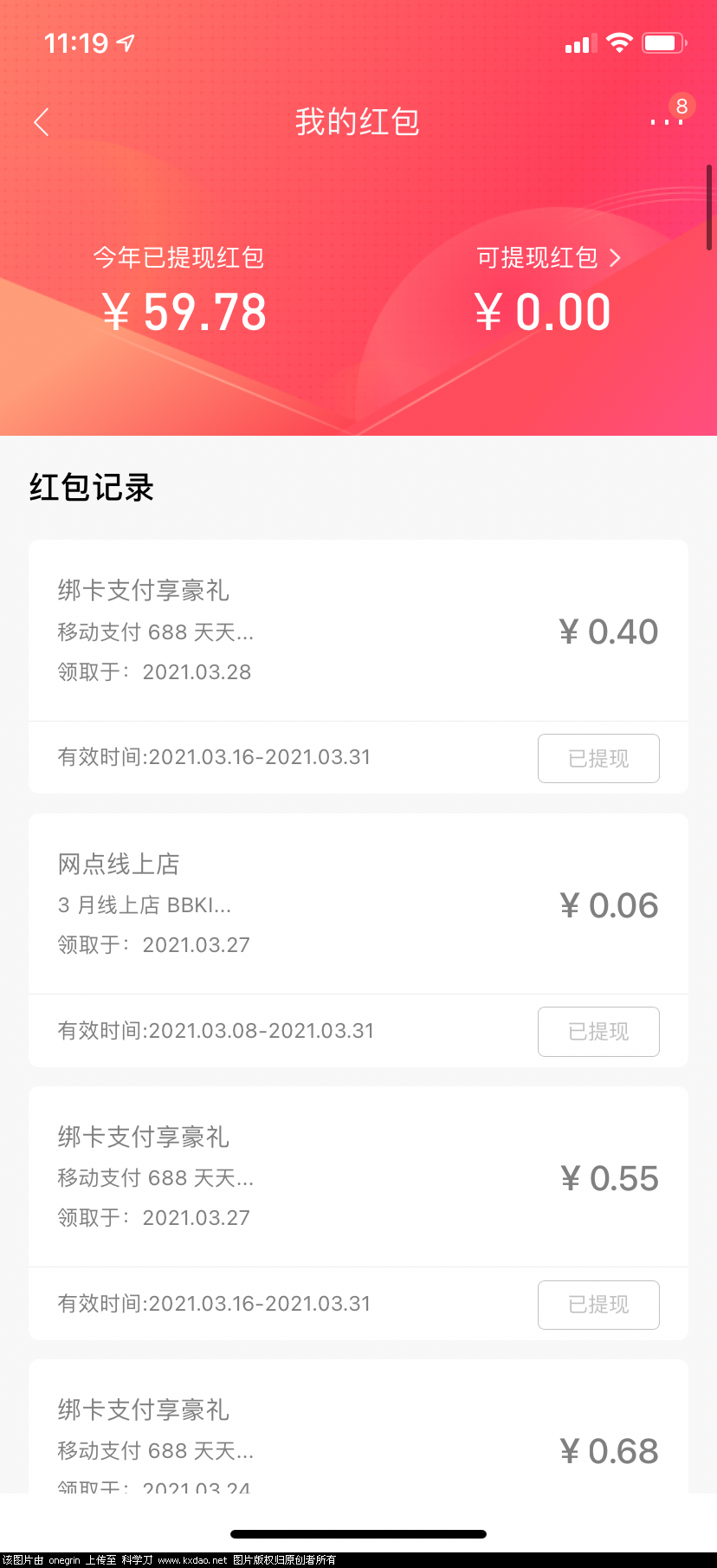Tap 已提现 on the ¥0.55 record

coord(598,1305)
